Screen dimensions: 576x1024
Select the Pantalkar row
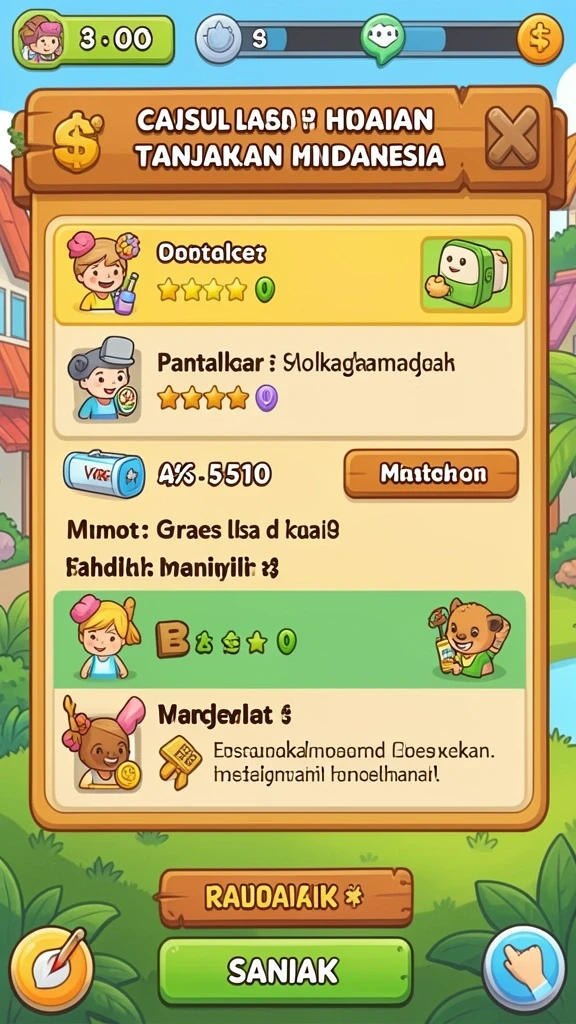(x=289, y=381)
